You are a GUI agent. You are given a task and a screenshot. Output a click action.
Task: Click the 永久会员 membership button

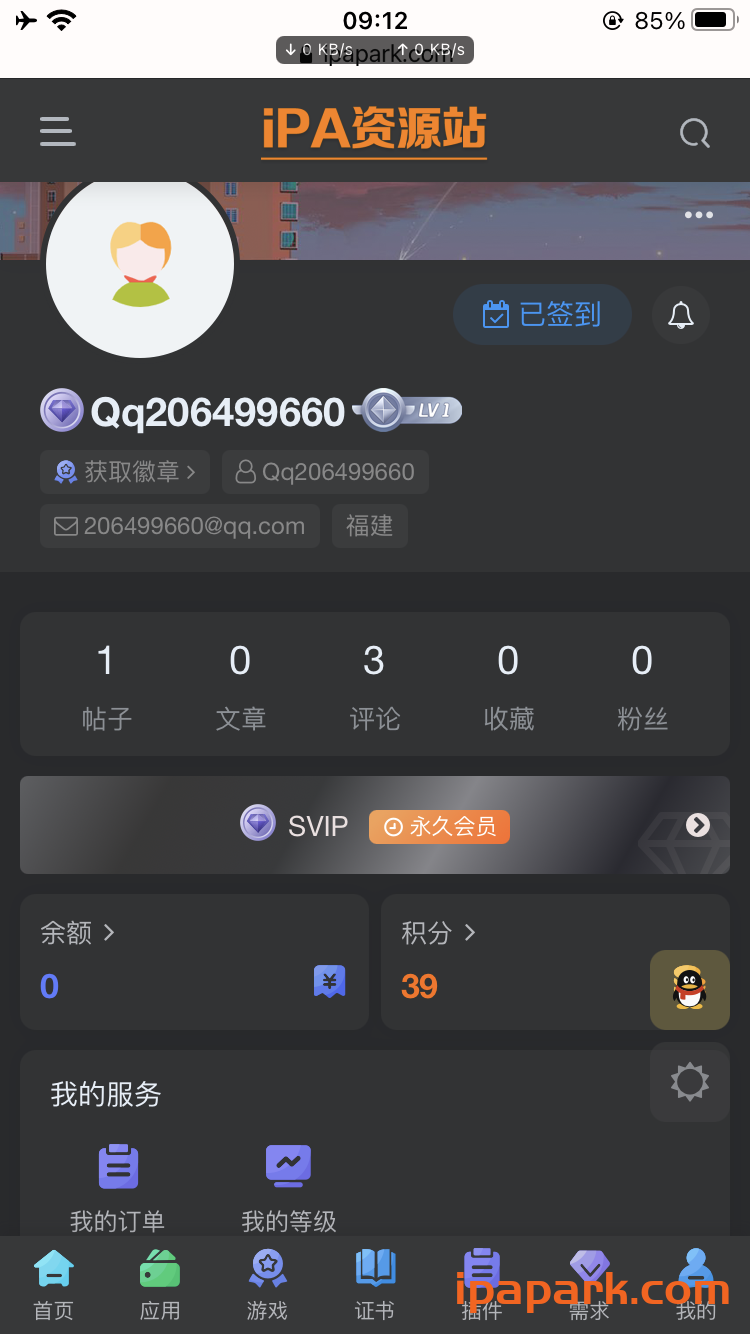438,826
